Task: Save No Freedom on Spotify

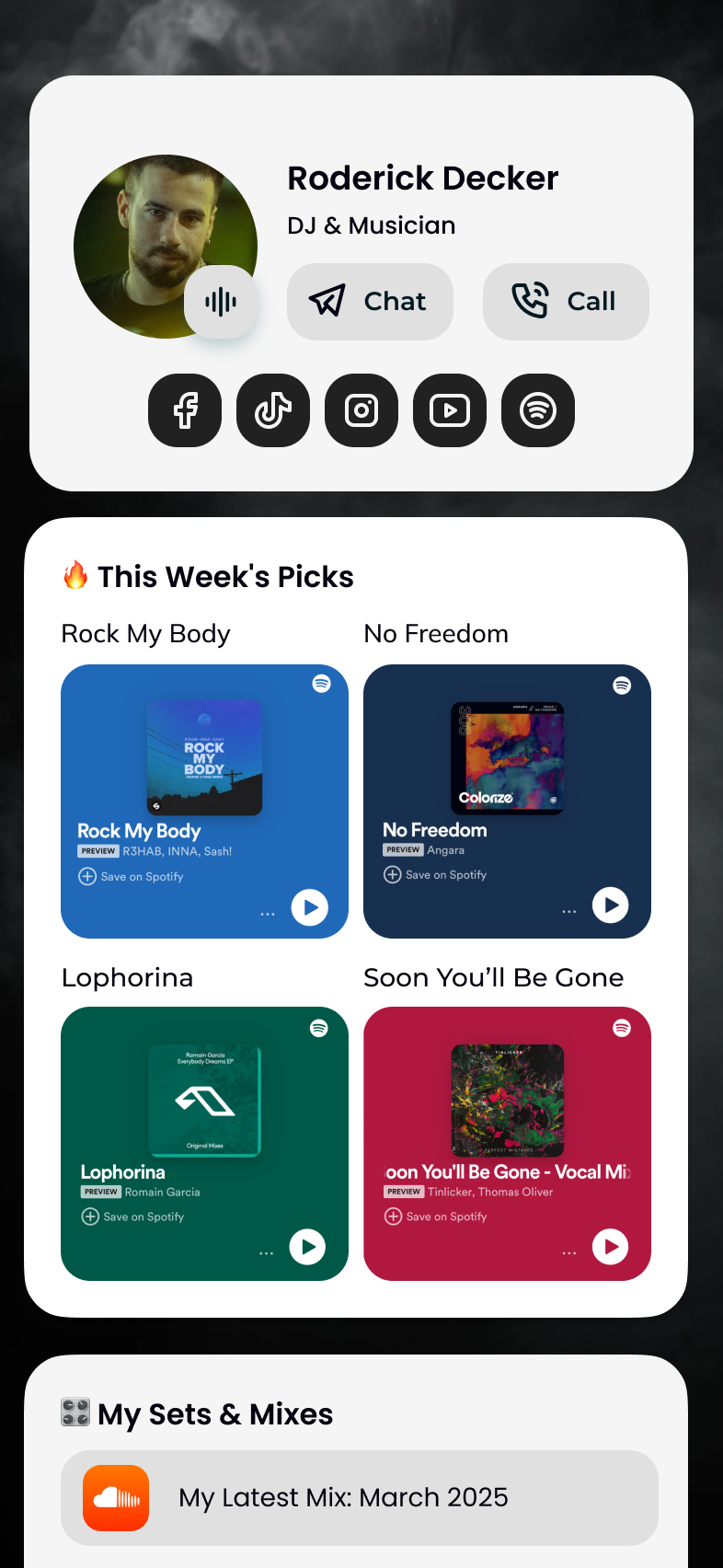Action: click(x=435, y=875)
